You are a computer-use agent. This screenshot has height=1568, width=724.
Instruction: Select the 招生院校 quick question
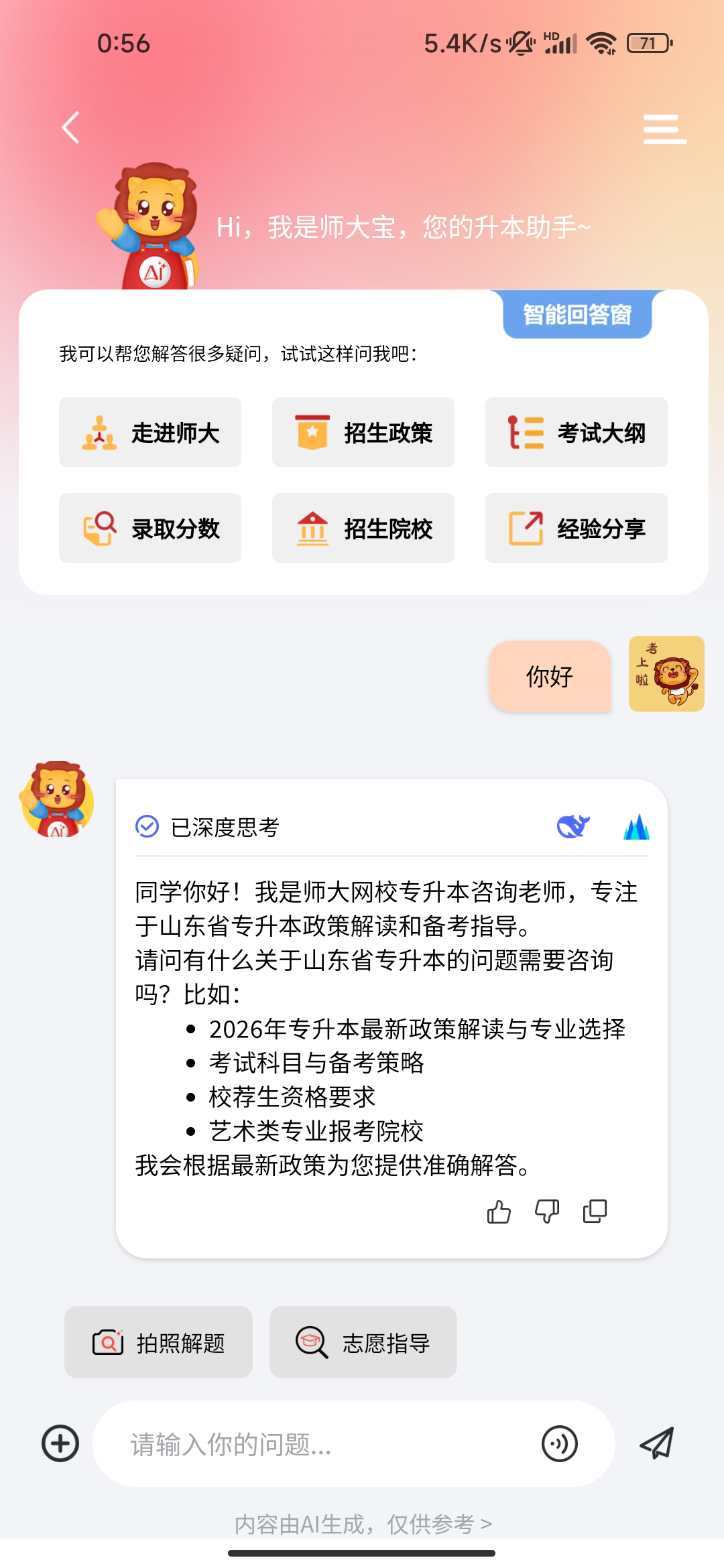(x=363, y=528)
